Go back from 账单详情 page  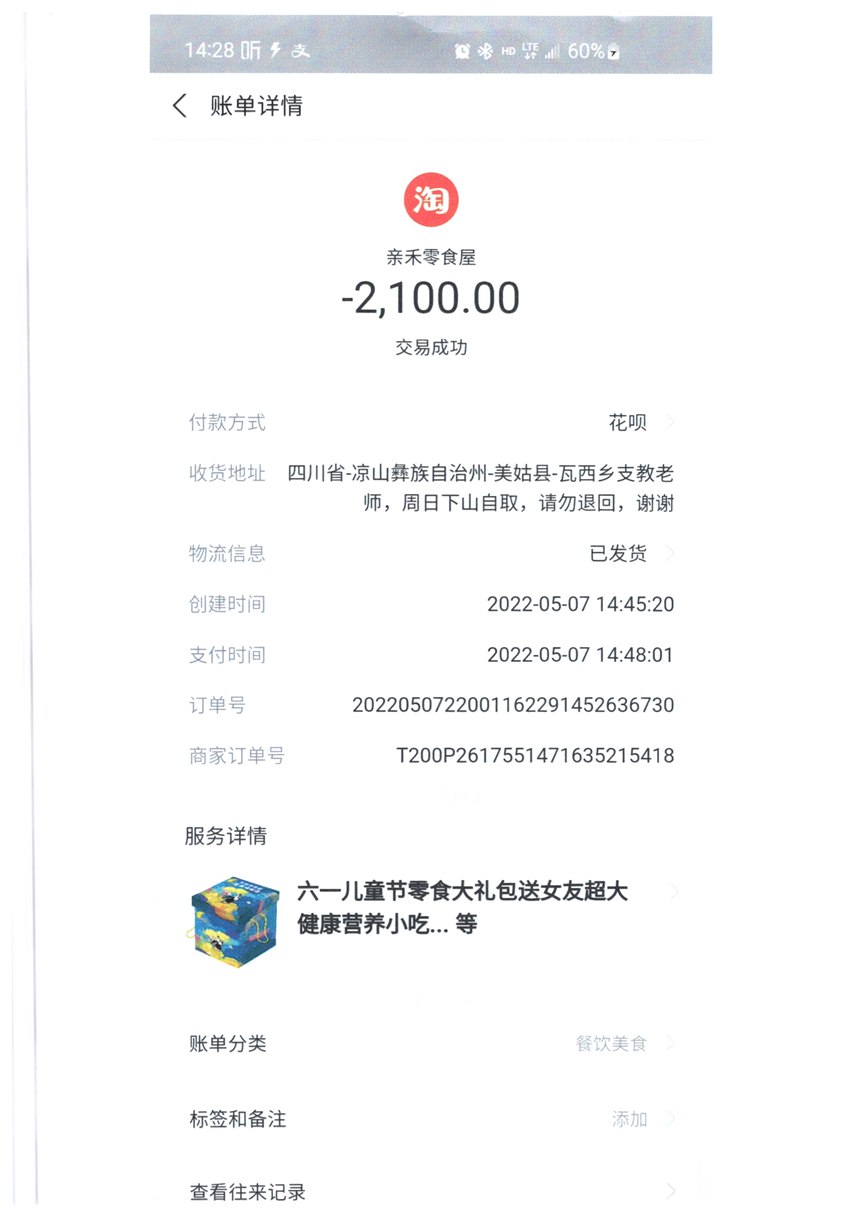tap(180, 106)
